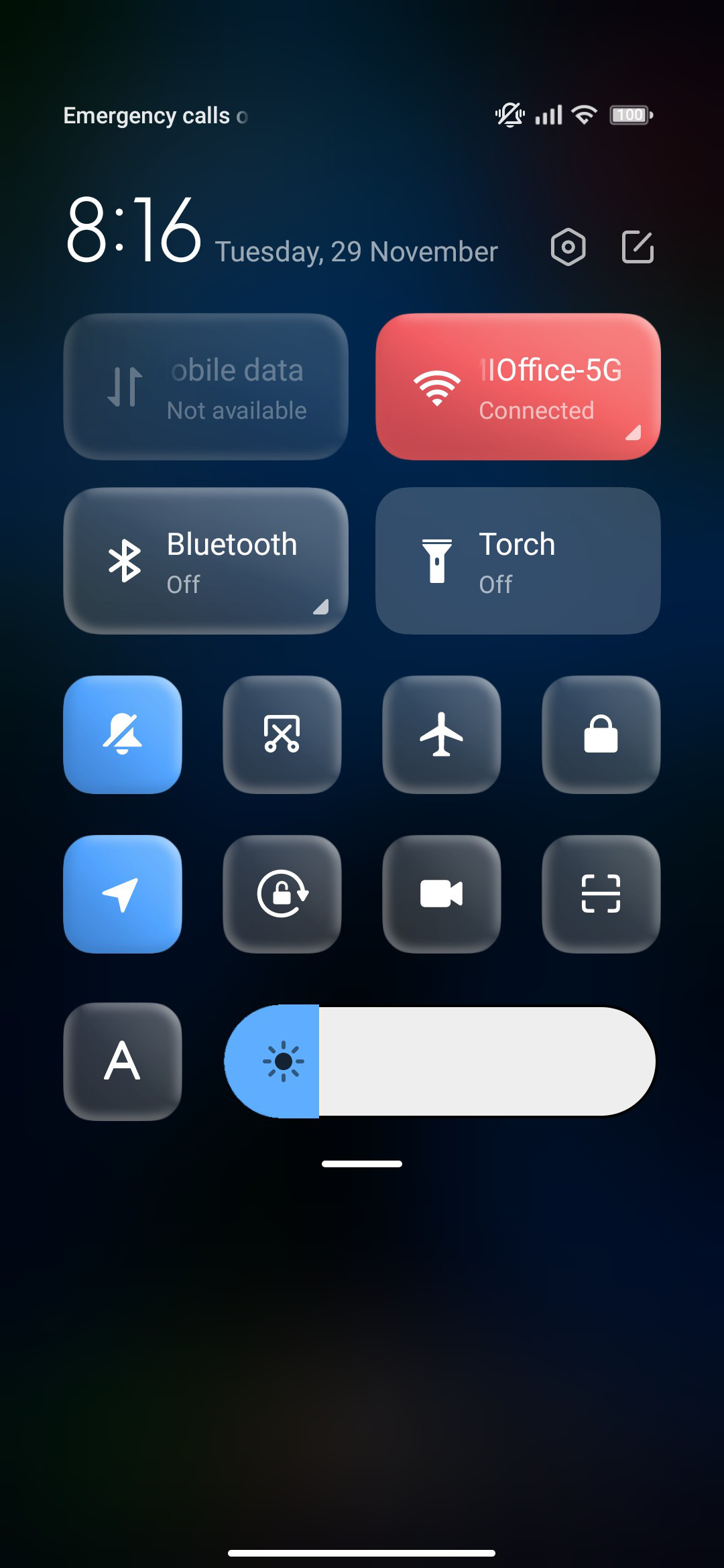Open the scanner tile
Screen dimensions: 724x1568
pos(601,894)
